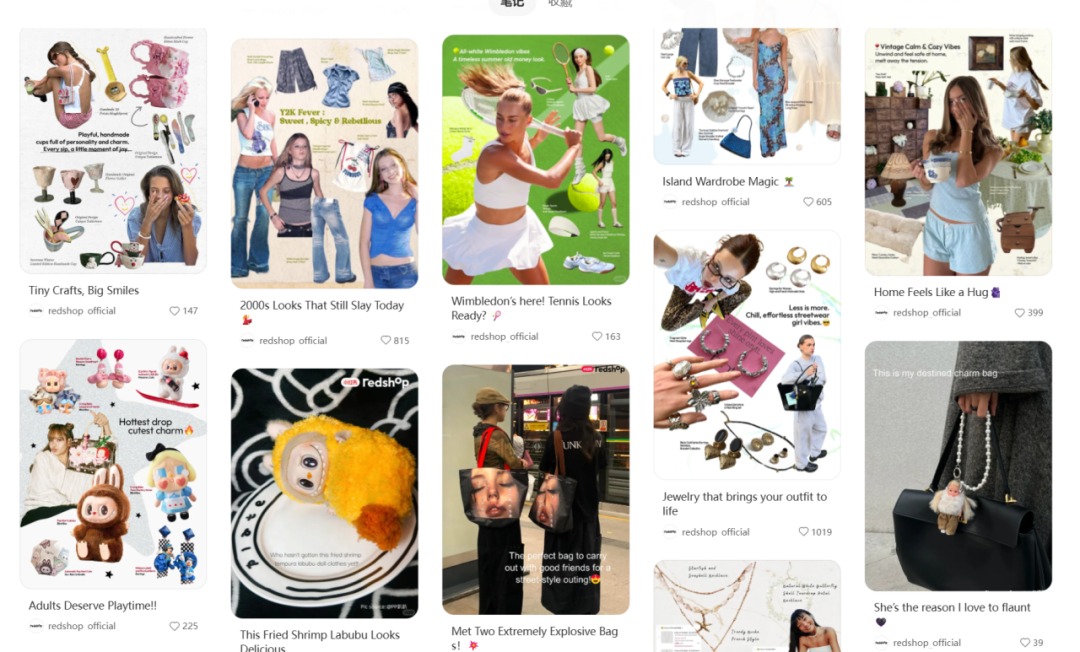Like the Wimbledon tennis looks post
The image size is (1080, 652).
coord(597,337)
